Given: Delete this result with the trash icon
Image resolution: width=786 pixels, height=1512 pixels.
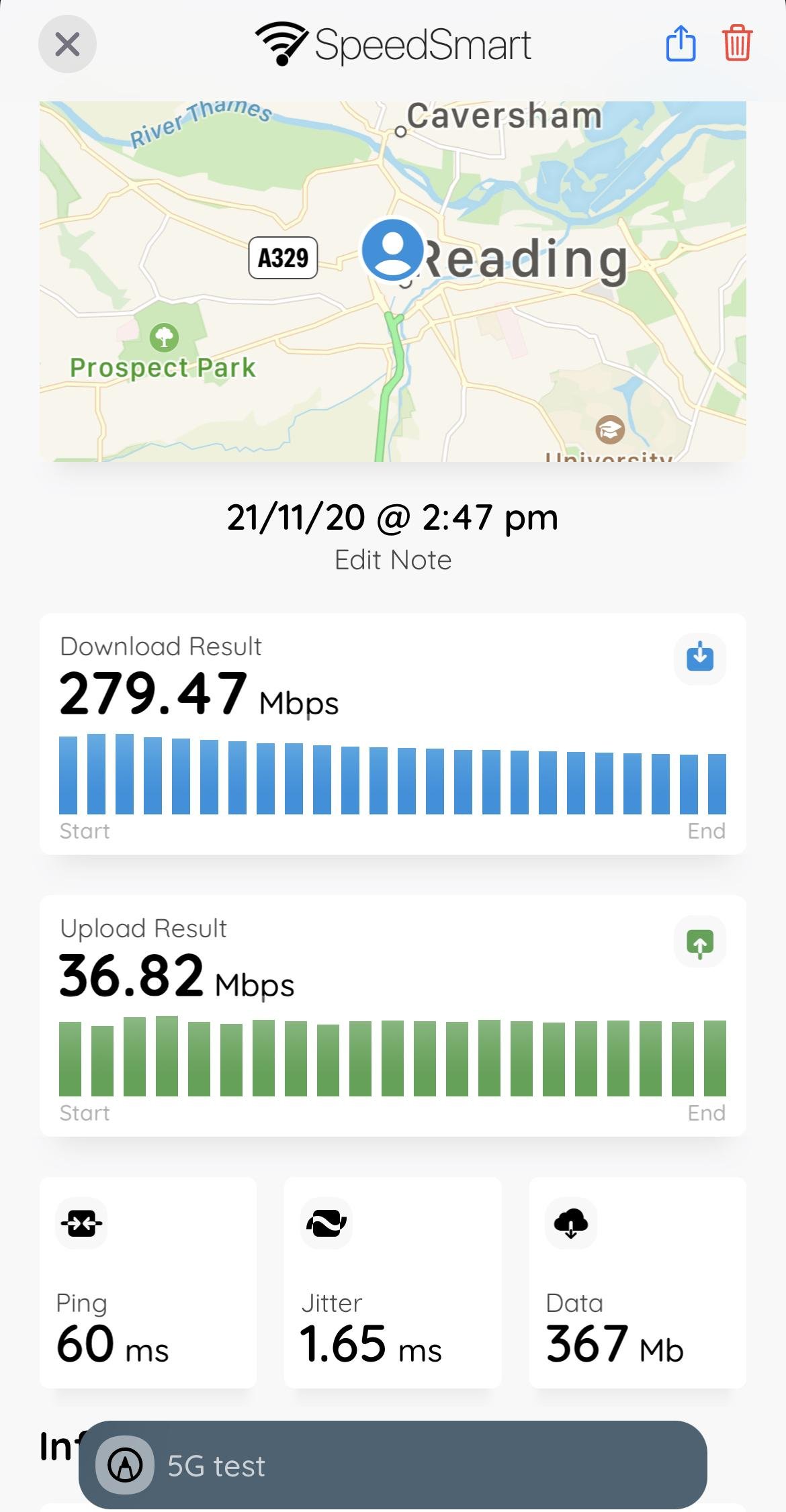Looking at the screenshot, I should (737, 44).
